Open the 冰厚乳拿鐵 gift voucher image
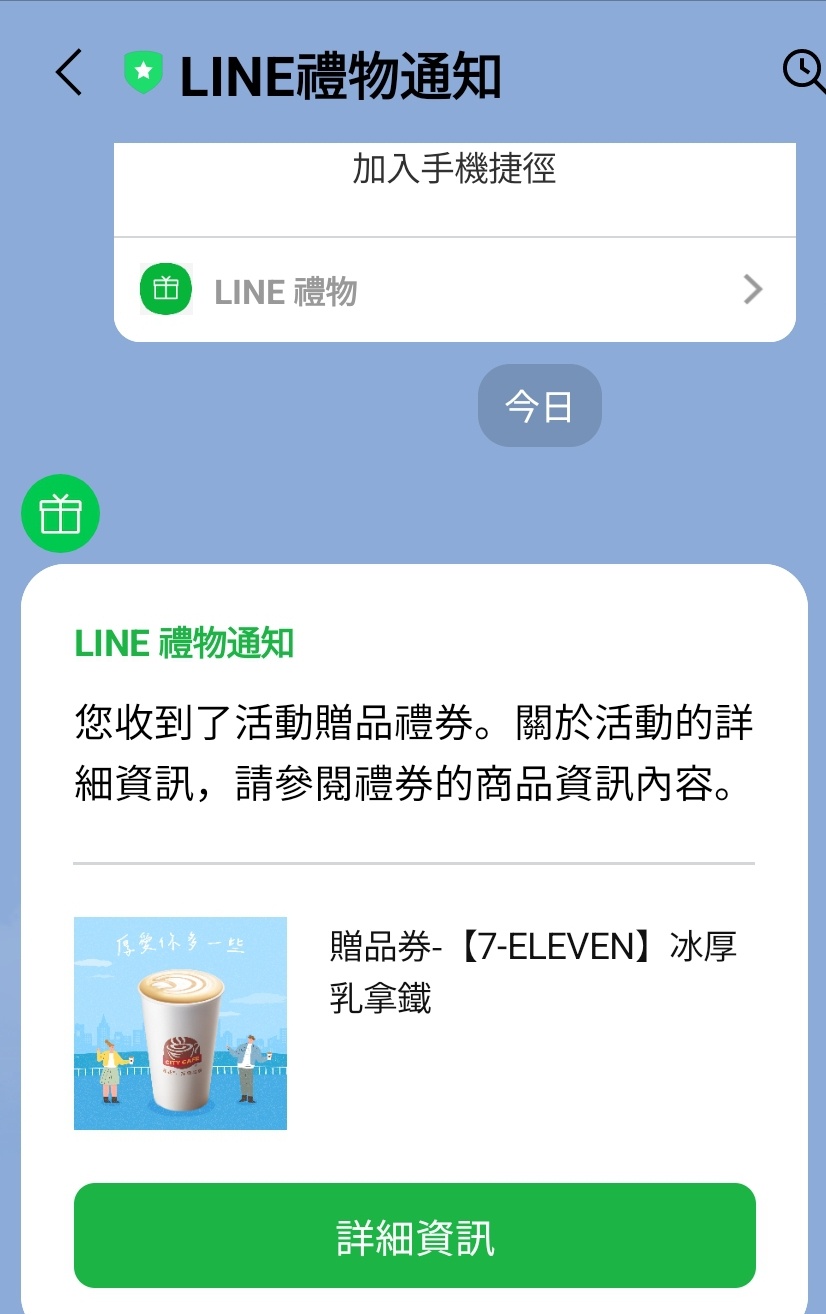This screenshot has width=826, height=1314. (180, 1023)
